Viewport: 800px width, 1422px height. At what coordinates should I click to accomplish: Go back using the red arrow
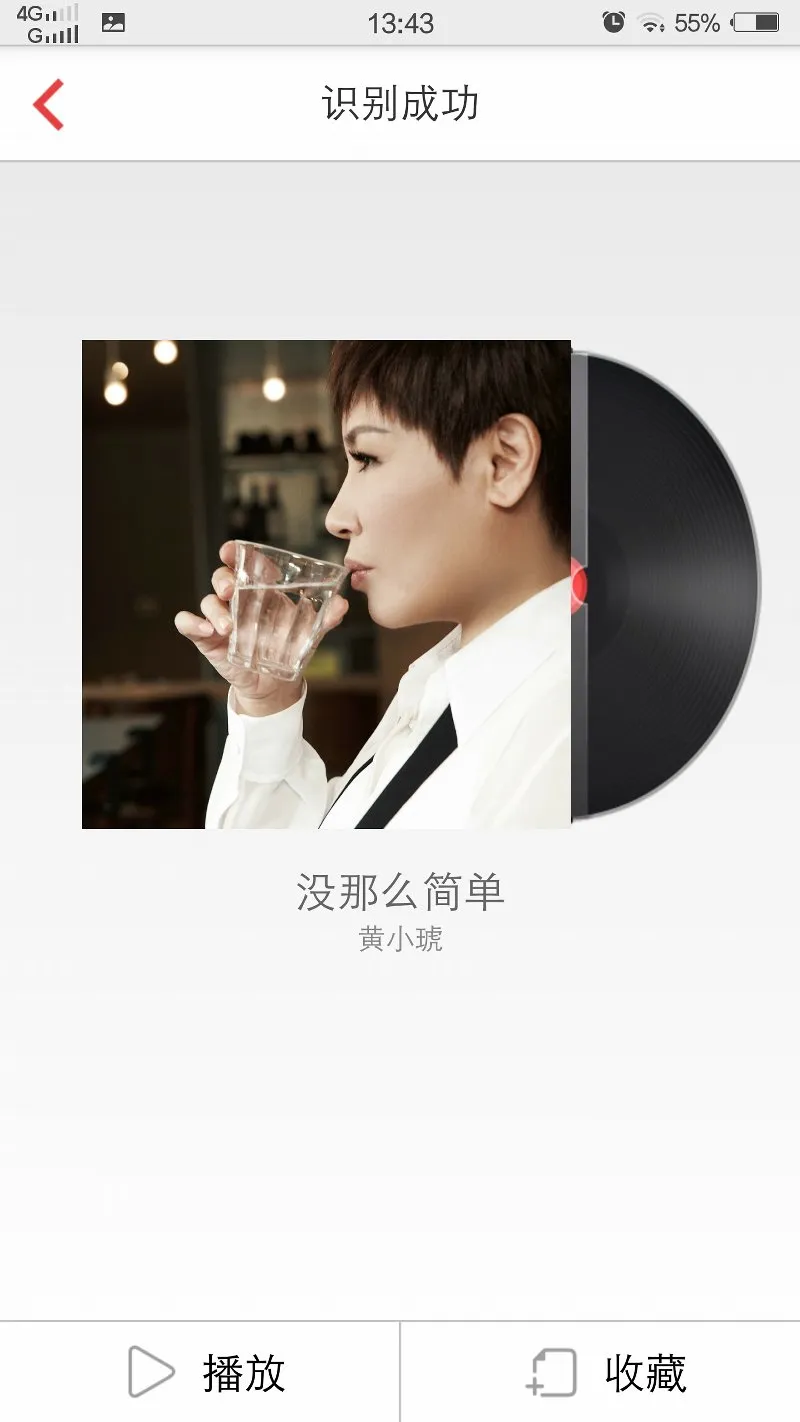[48, 105]
